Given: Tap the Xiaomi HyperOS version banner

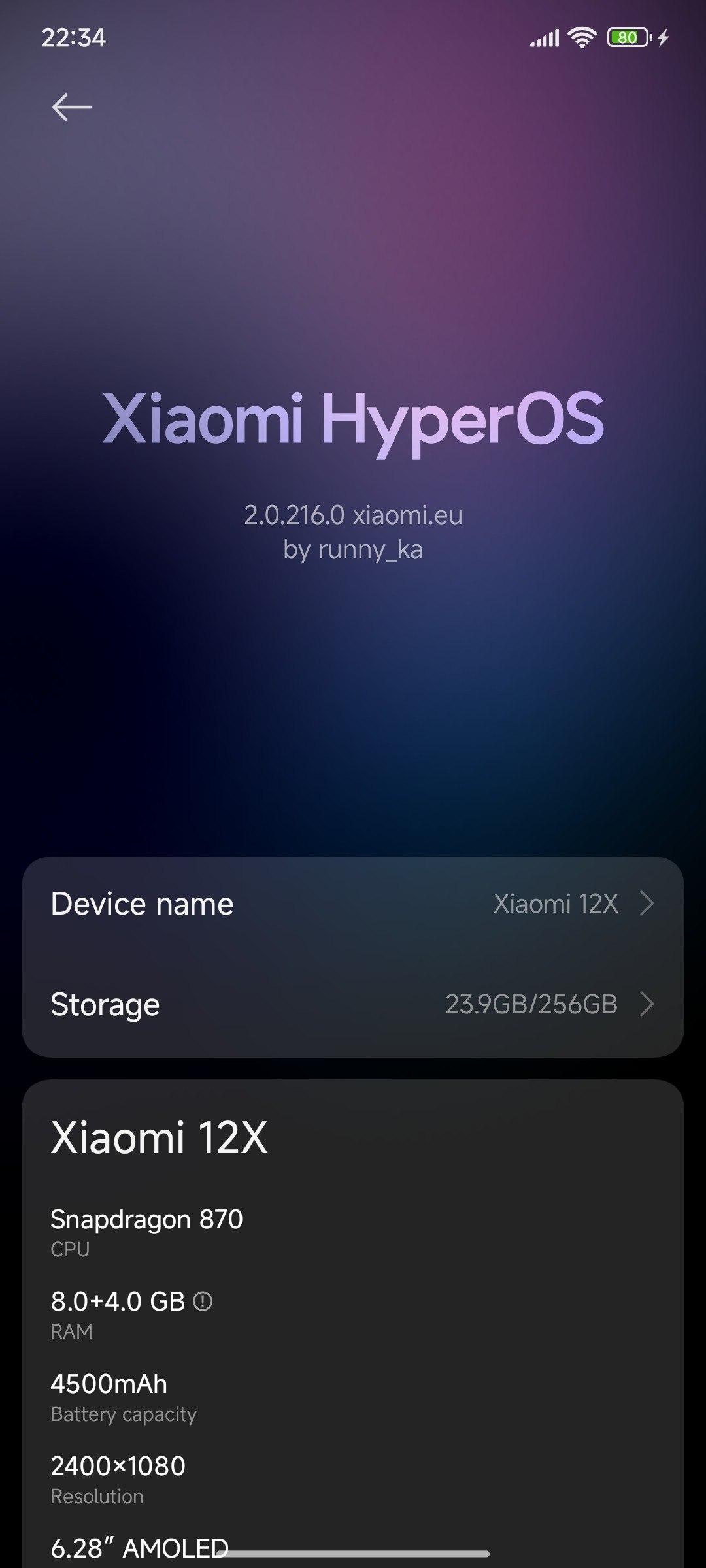Looking at the screenshot, I should tap(353, 419).
